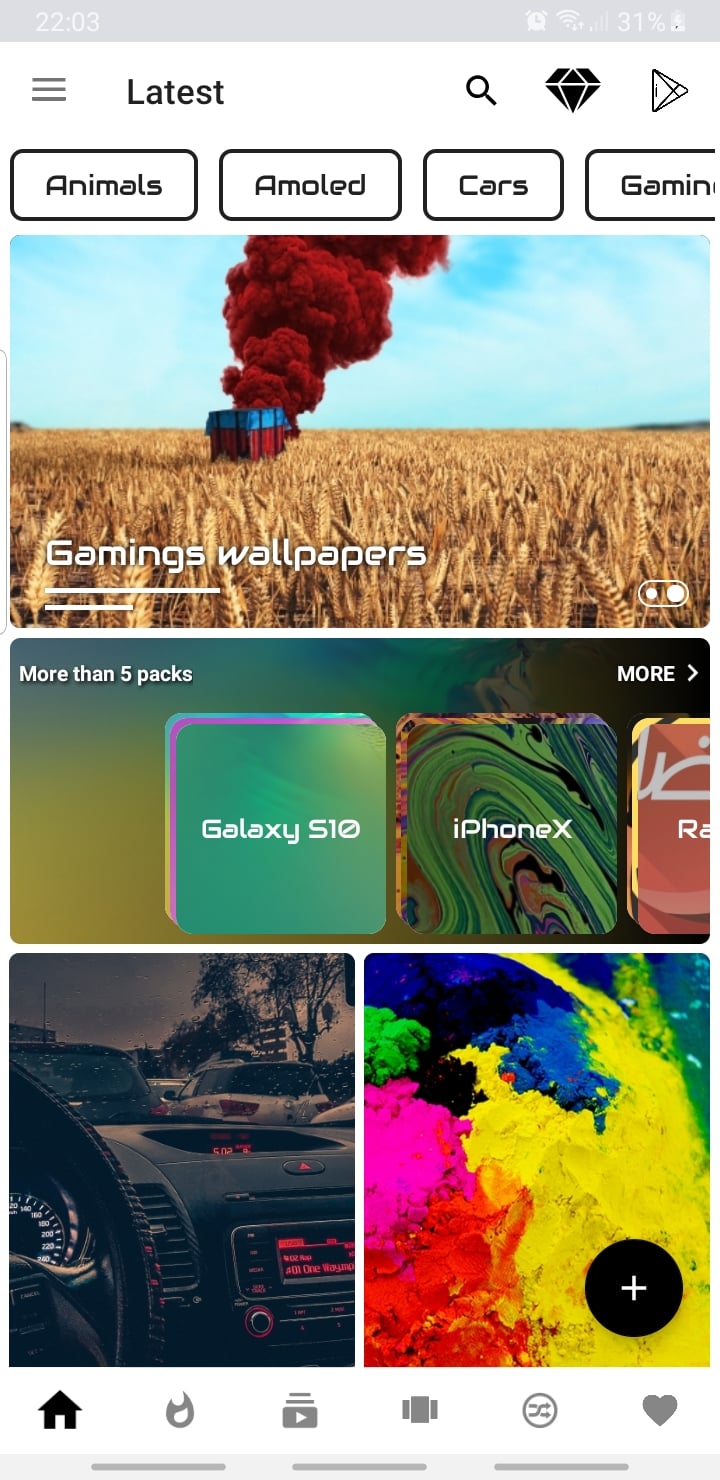Open the Gamings wallpapers banner
This screenshot has width=720, height=1480.
point(360,430)
